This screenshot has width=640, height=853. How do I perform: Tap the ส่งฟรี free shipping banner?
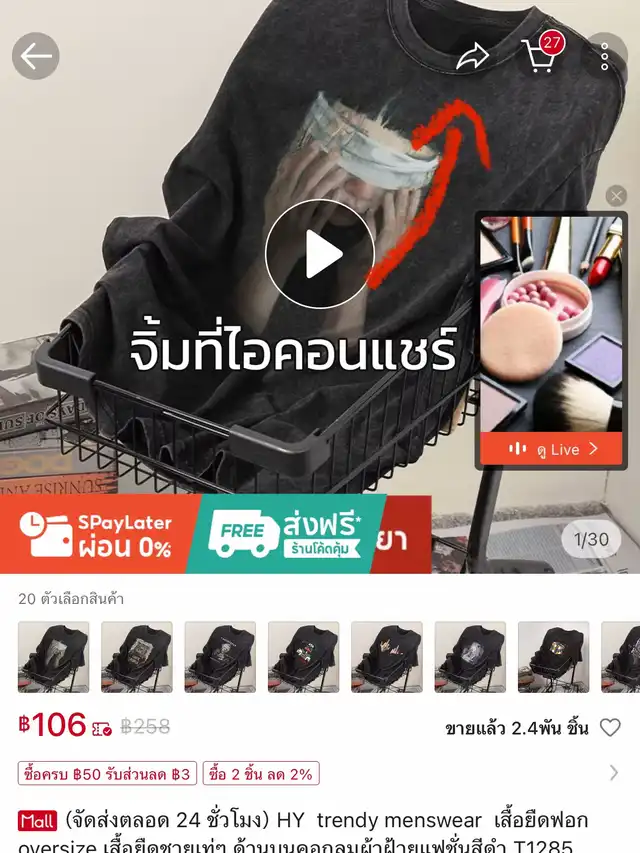[286, 534]
